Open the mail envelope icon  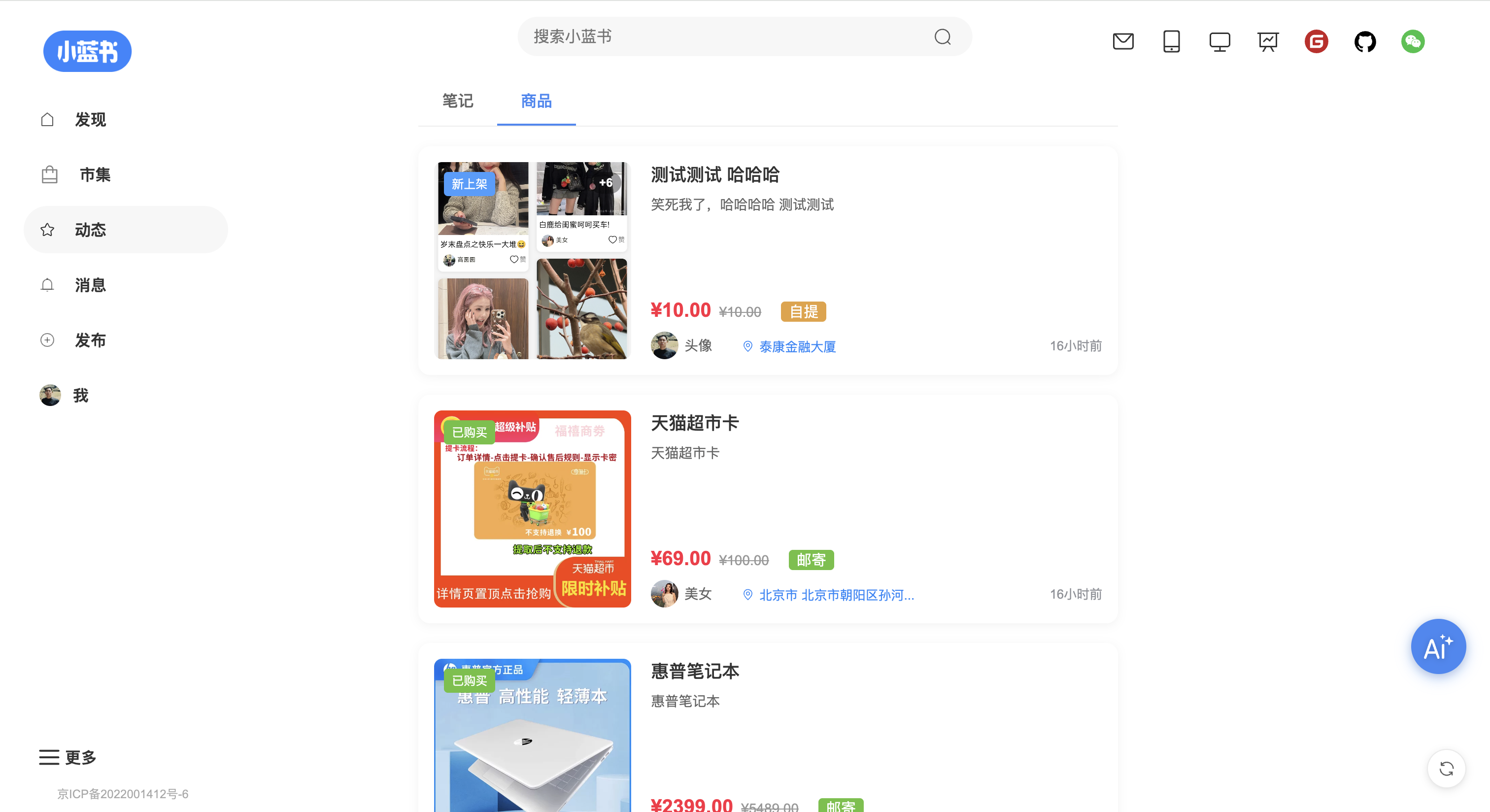click(1123, 42)
